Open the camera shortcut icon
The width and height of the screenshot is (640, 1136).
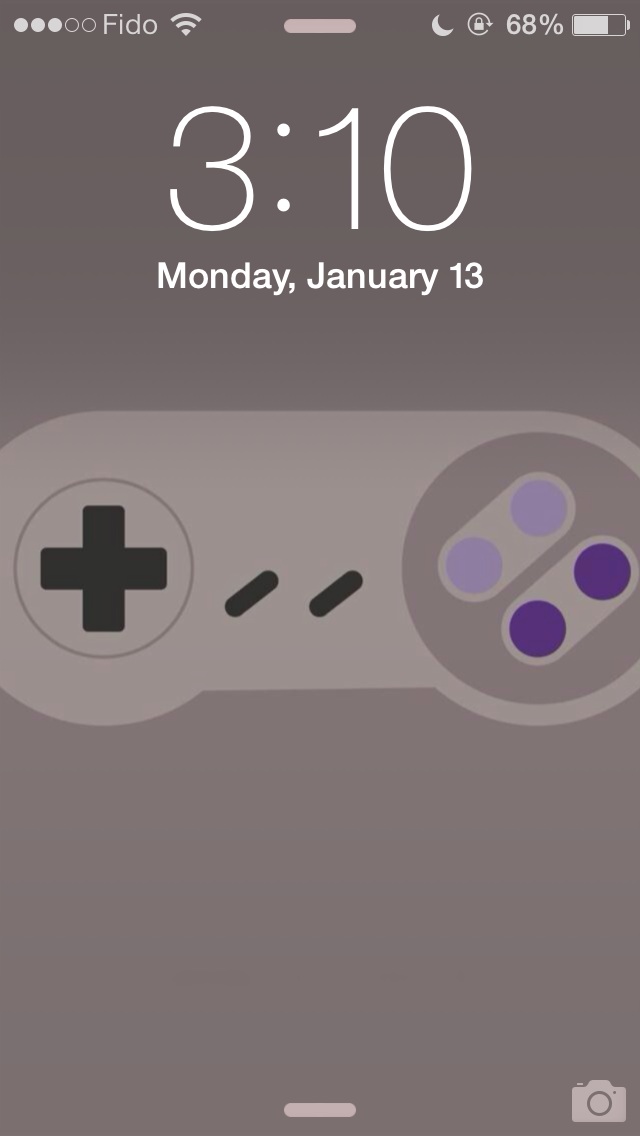(x=599, y=1100)
